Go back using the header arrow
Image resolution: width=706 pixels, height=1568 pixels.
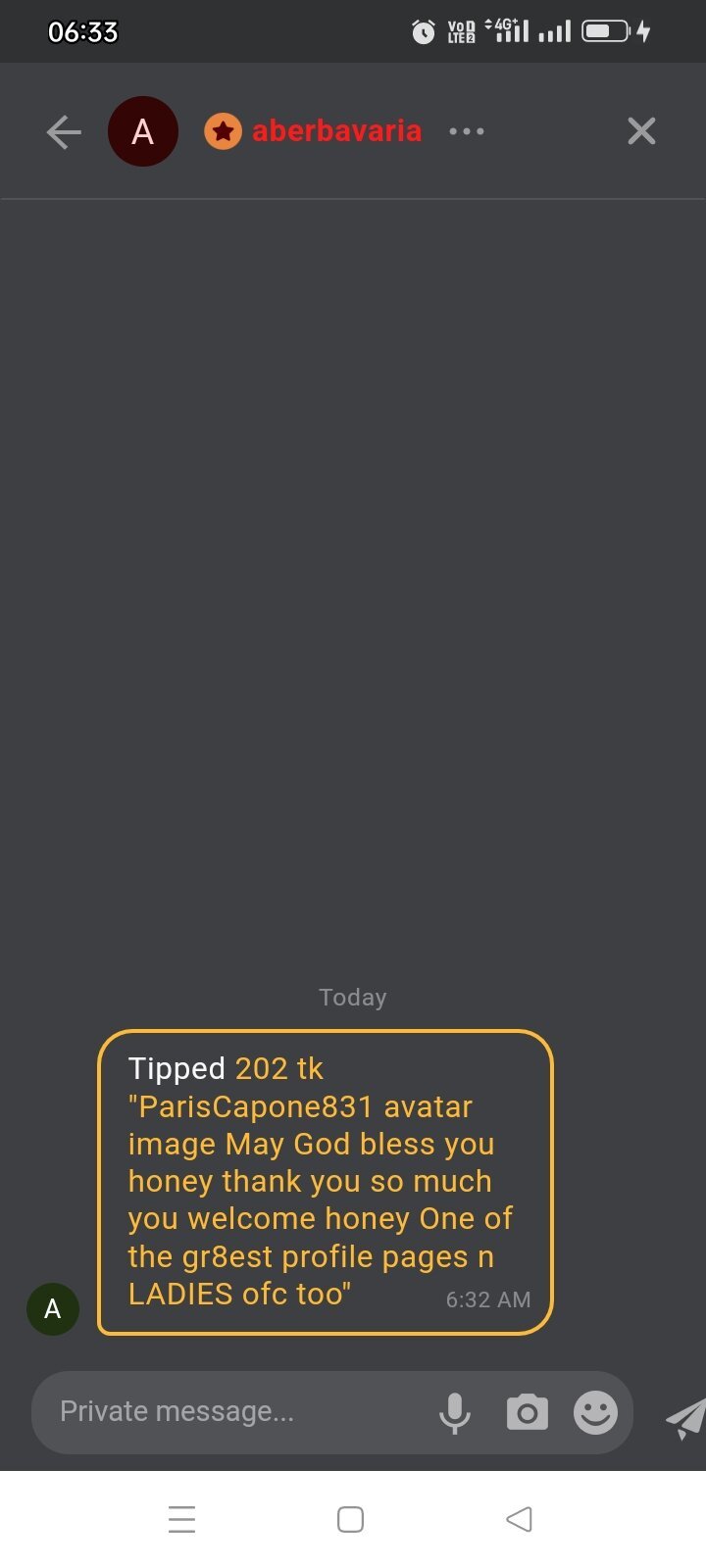click(x=64, y=131)
